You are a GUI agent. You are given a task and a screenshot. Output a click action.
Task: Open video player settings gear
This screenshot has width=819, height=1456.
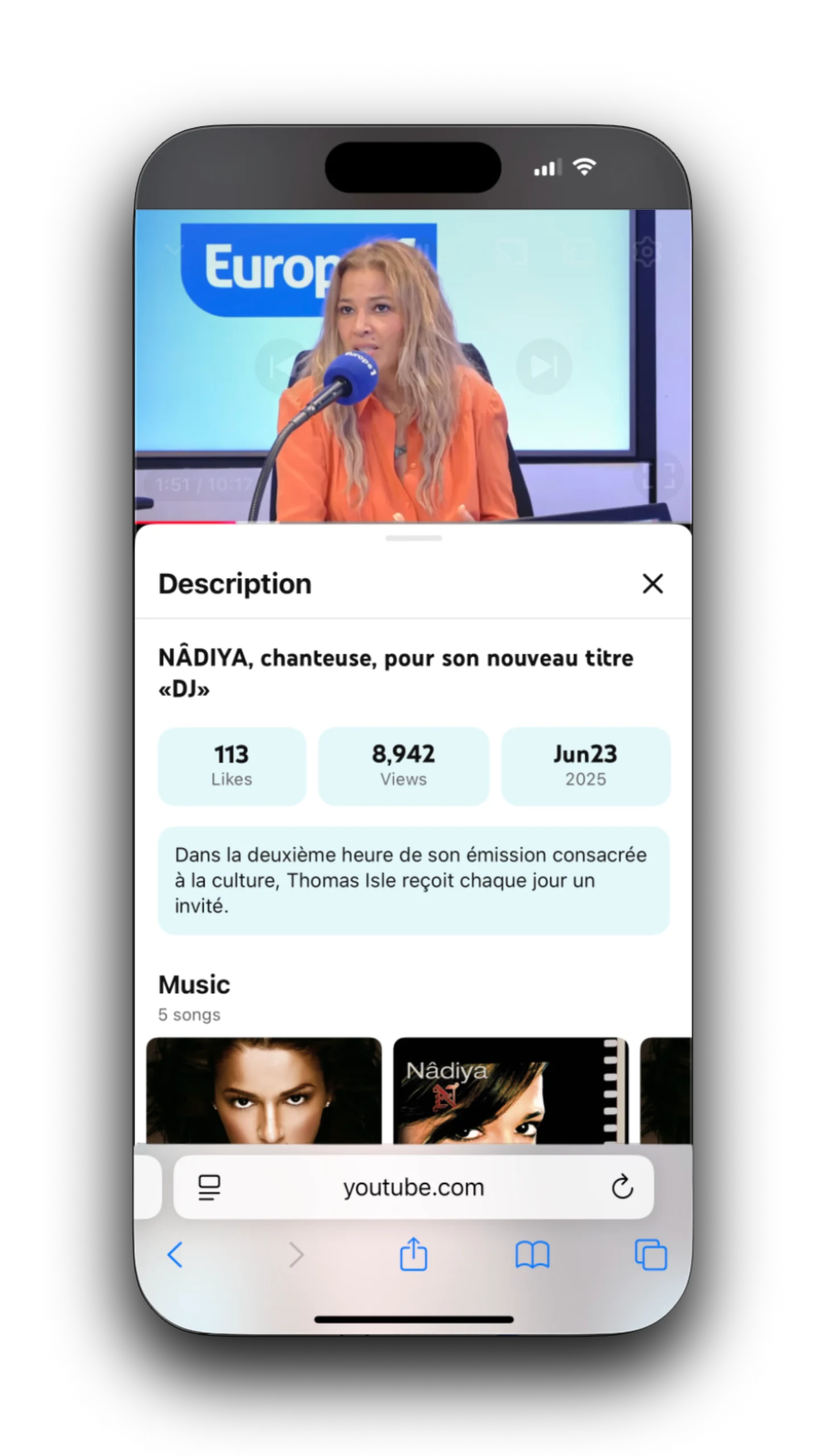[646, 251]
